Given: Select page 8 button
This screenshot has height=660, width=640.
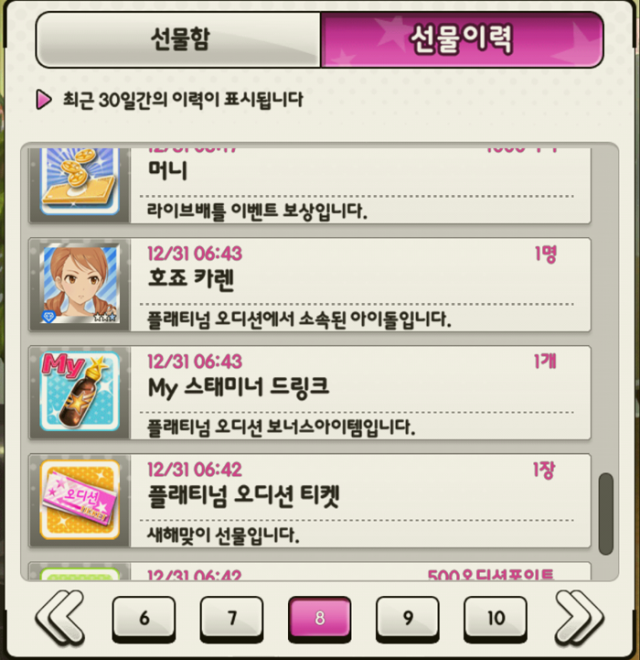Looking at the screenshot, I should 320,618.
